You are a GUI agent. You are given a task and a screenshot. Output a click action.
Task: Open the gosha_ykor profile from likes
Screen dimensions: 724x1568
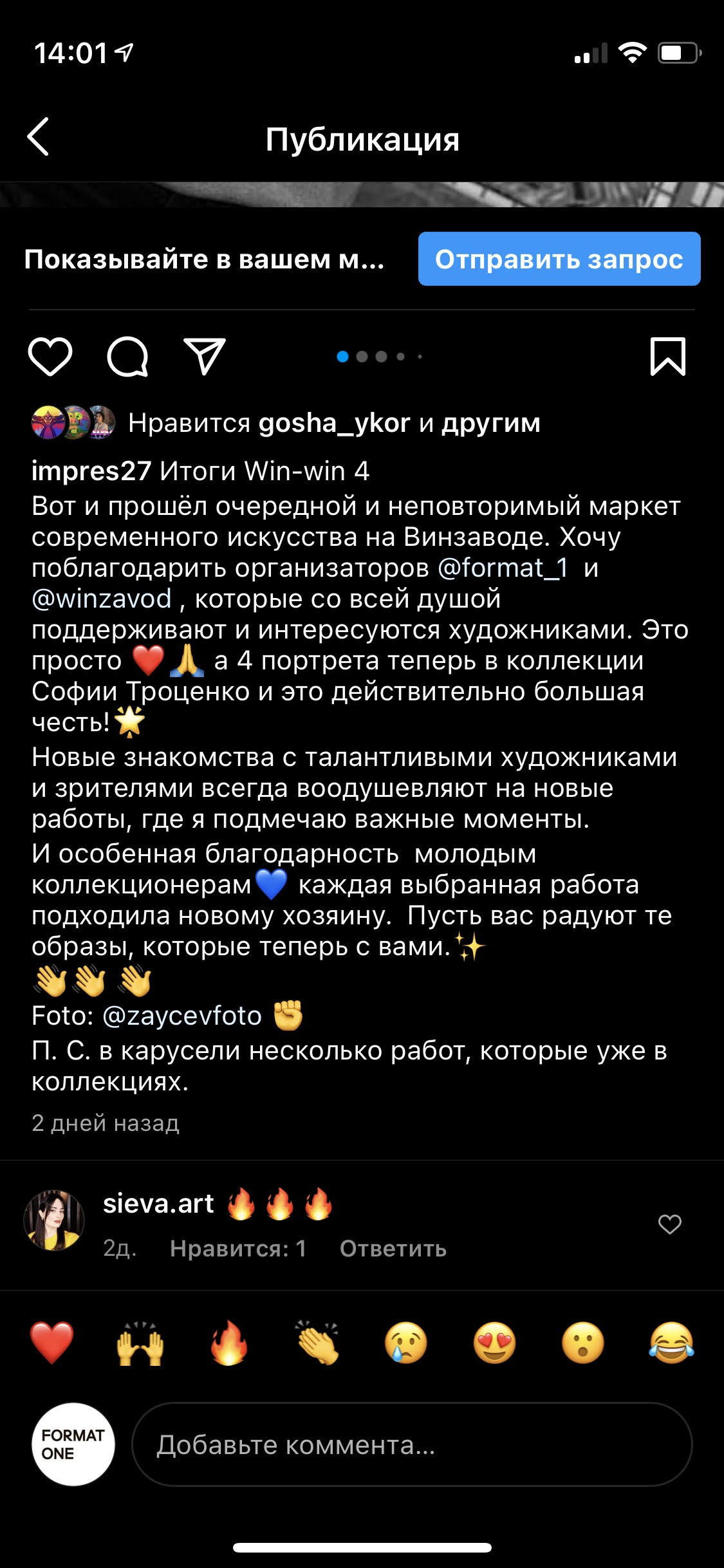pyautogui.click(x=334, y=423)
